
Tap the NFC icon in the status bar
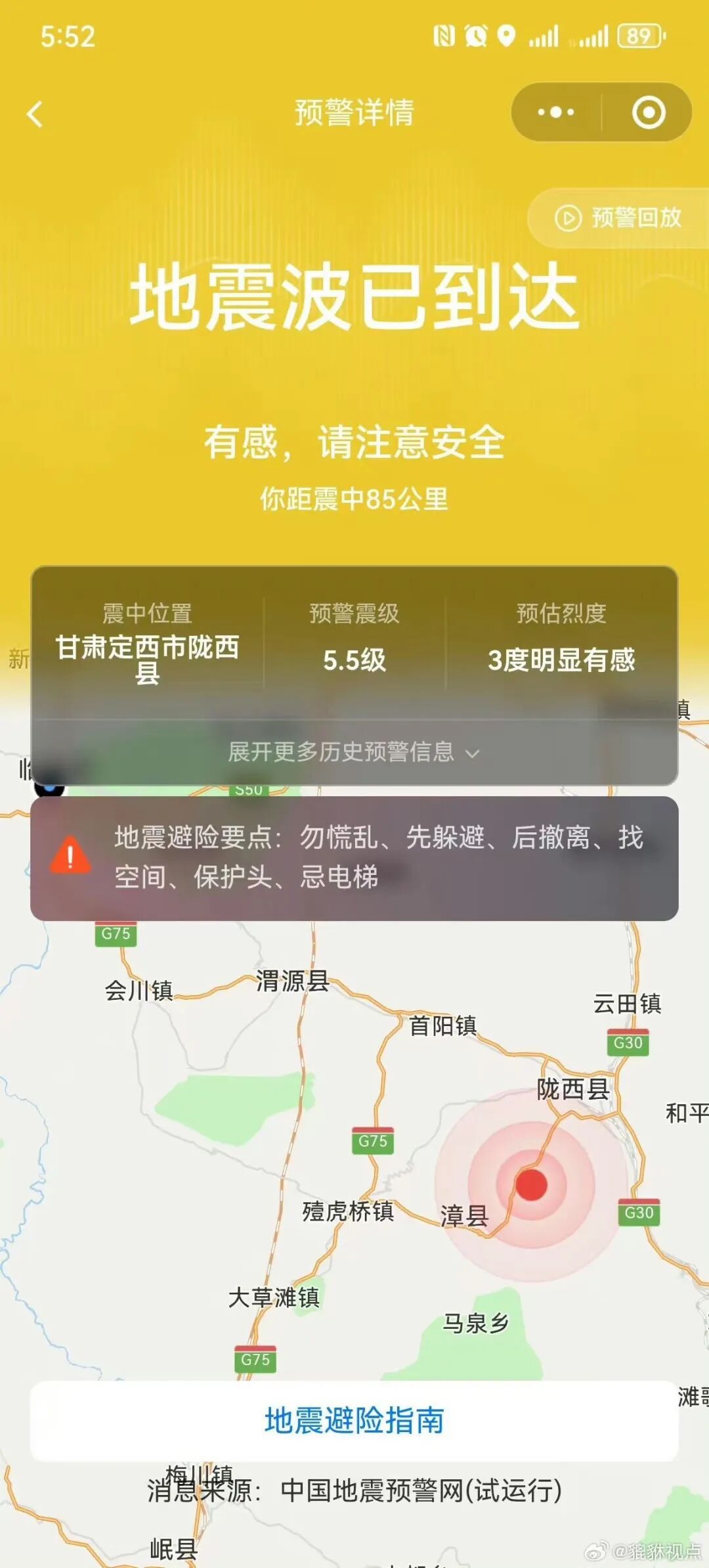[x=446, y=37]
